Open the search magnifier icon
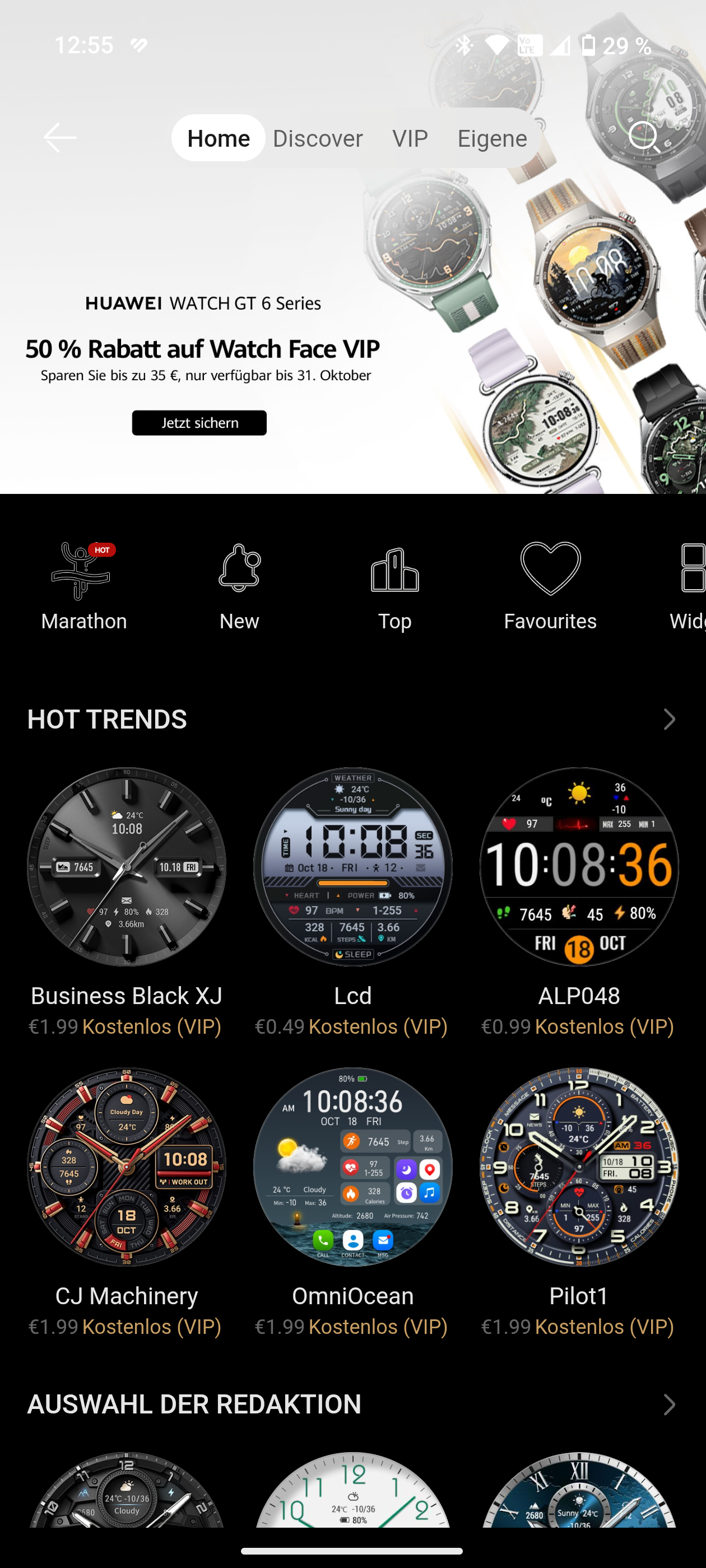 click(x=643, y=137)
